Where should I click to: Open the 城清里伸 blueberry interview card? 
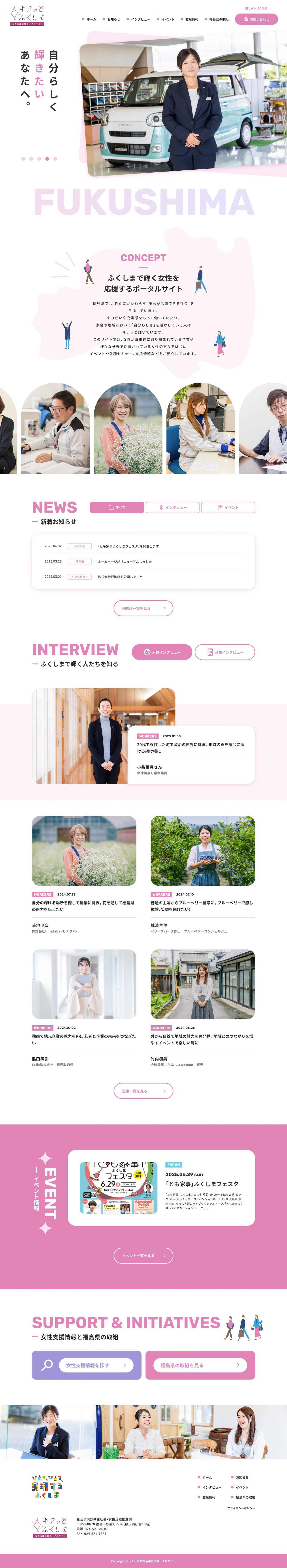click(202, 870)
